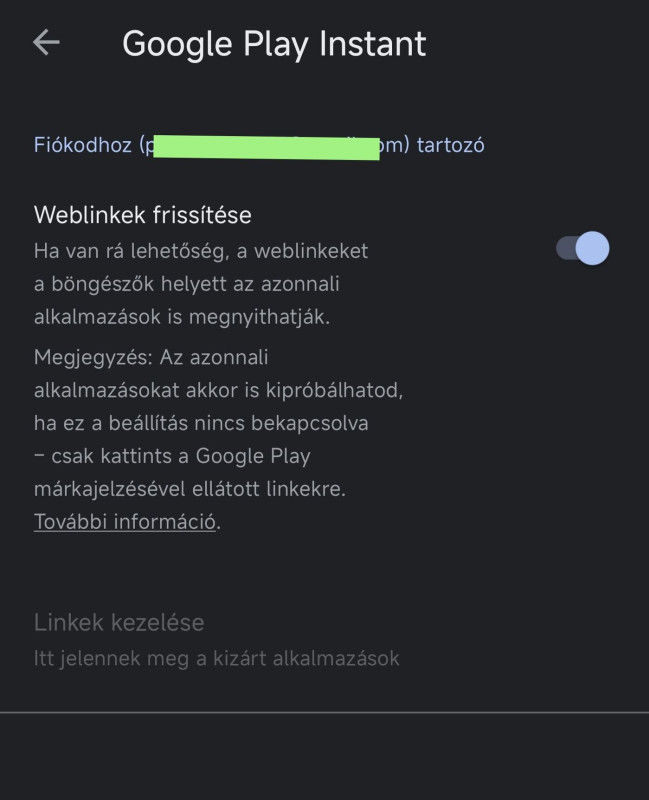
Task: Toggle the Weblinkek frissítése switch
Action: tap(582, 248)
